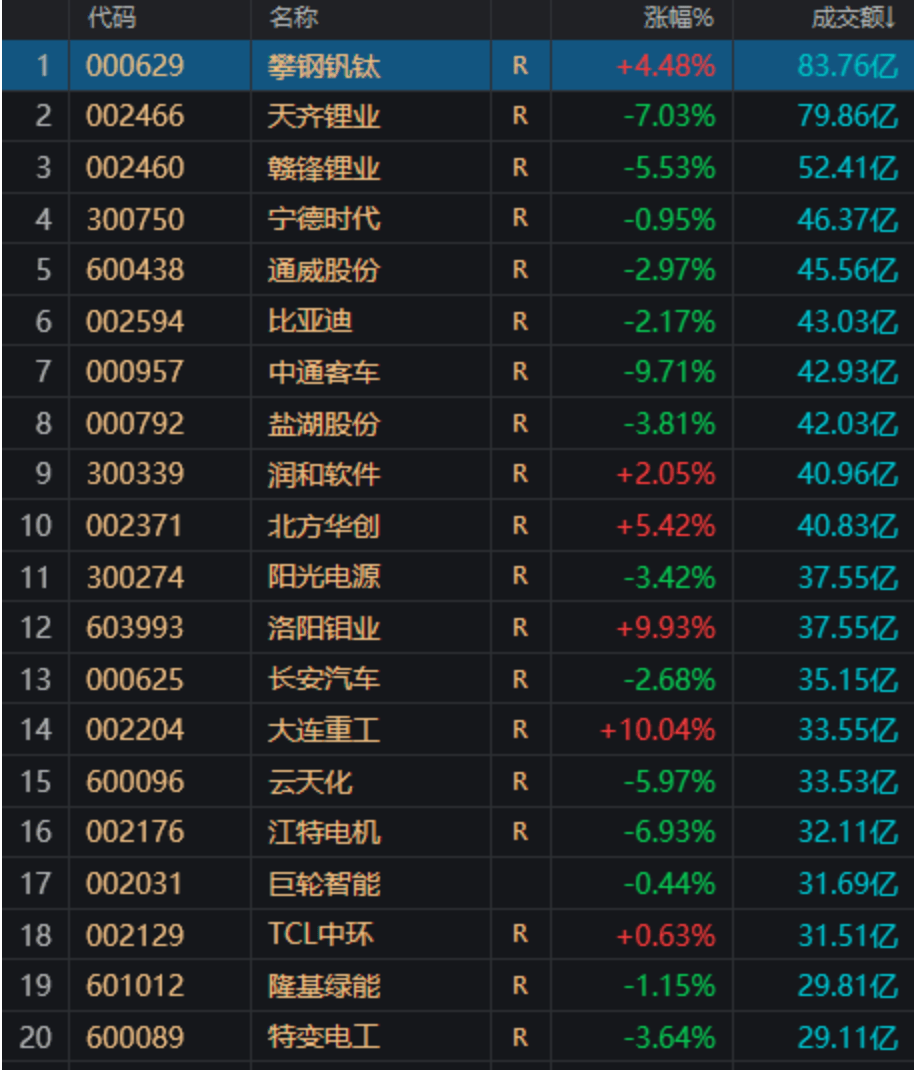916x1070 pixels.
Task: Sort stocks by the 代码 column
Action: [111, 18]
